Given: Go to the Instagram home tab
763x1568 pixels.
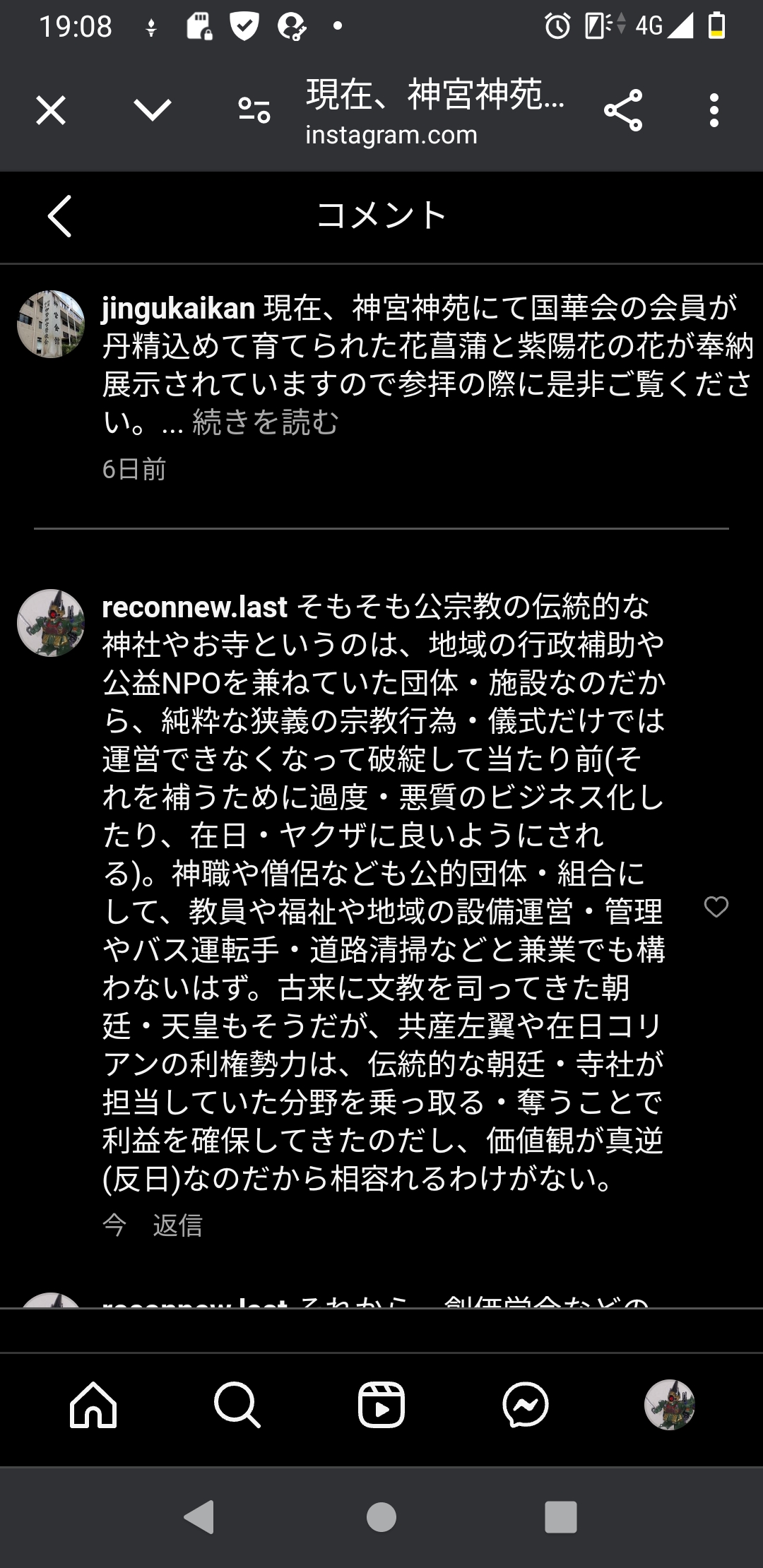Looking at the screenshot, I should 93,1404.
